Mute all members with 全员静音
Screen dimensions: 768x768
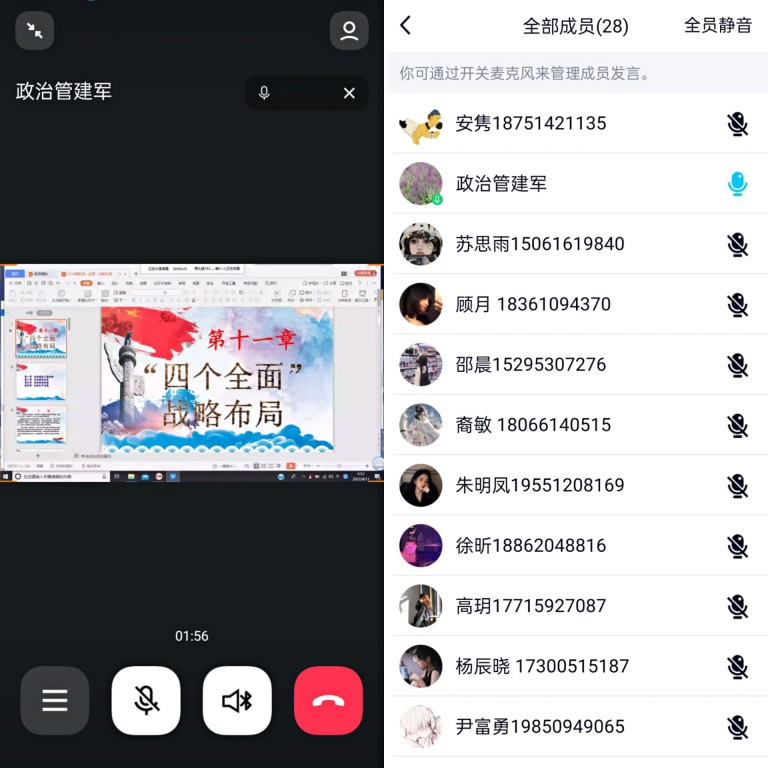[x=717, y=26]
